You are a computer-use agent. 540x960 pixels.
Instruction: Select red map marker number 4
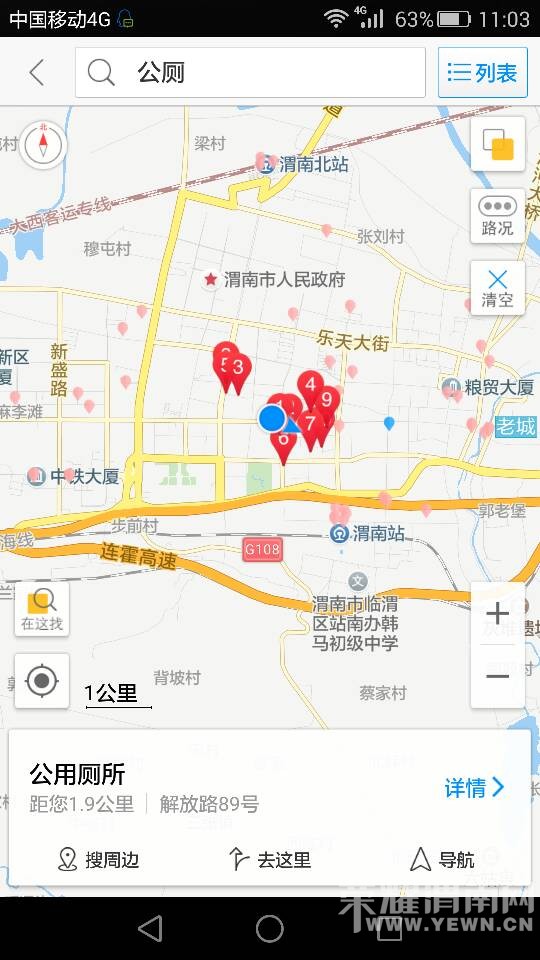310,388
